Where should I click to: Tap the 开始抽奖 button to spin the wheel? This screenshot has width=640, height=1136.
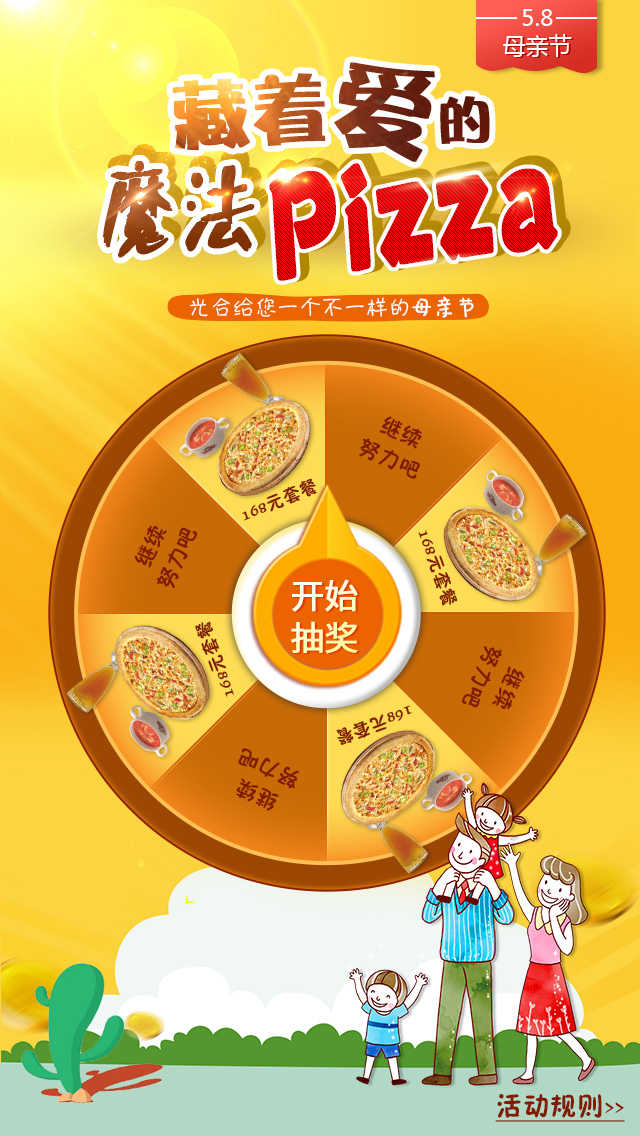325,617
